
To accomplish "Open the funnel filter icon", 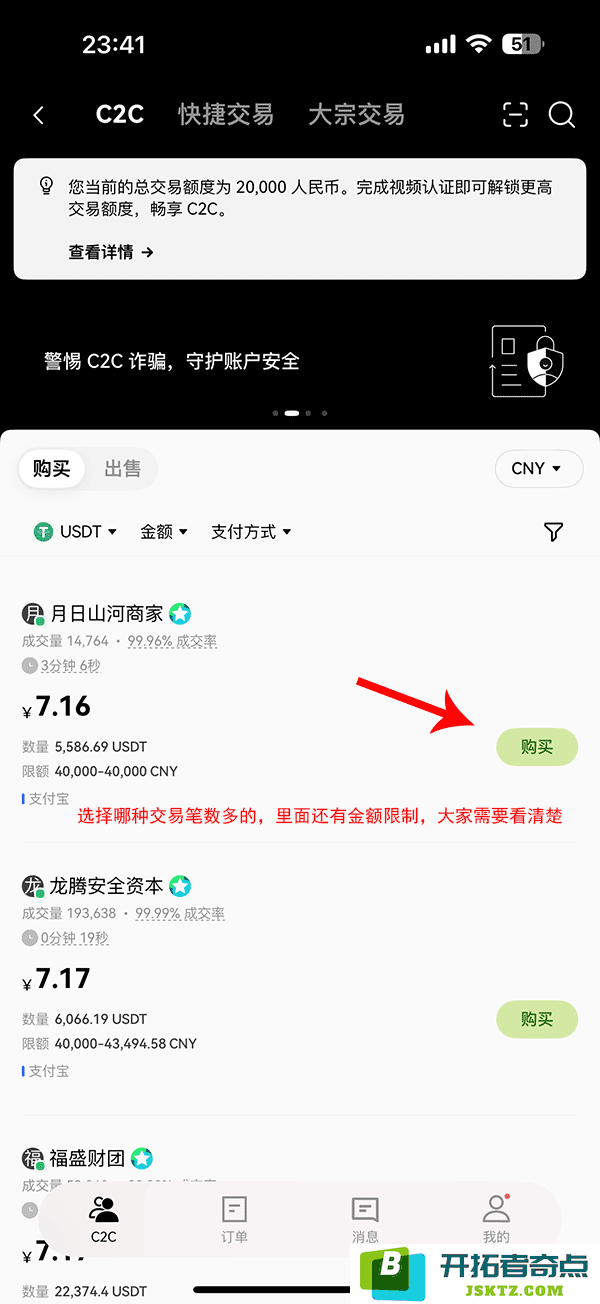I will (554, 532).
